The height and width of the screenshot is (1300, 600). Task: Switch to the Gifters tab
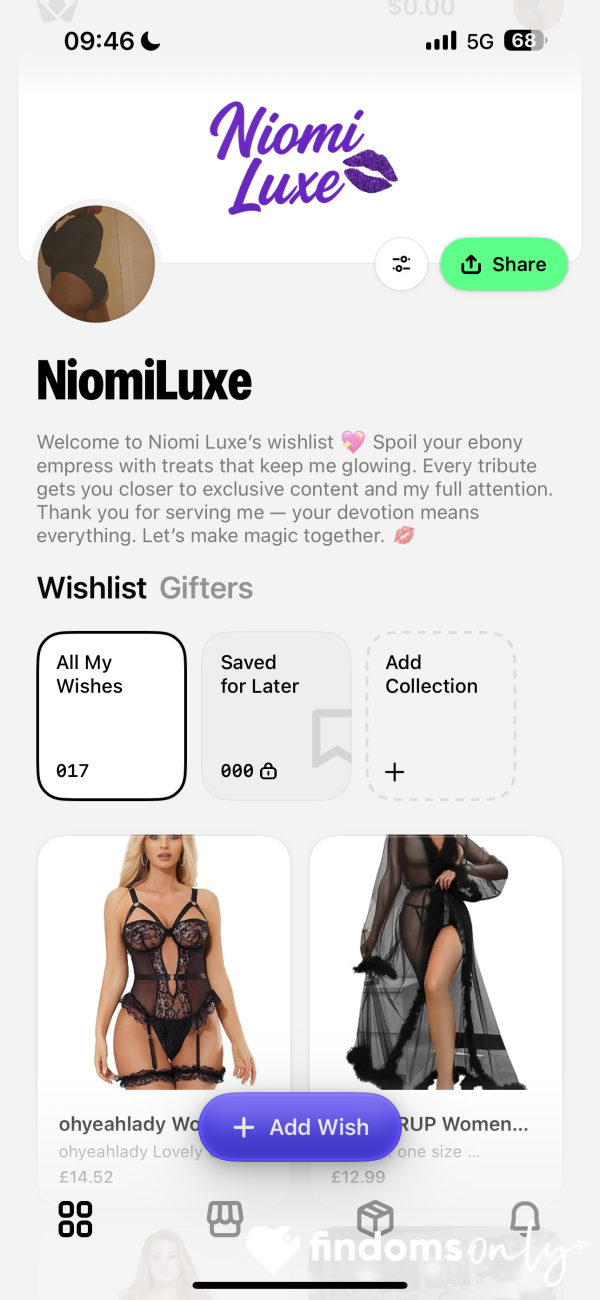point(206,588)
